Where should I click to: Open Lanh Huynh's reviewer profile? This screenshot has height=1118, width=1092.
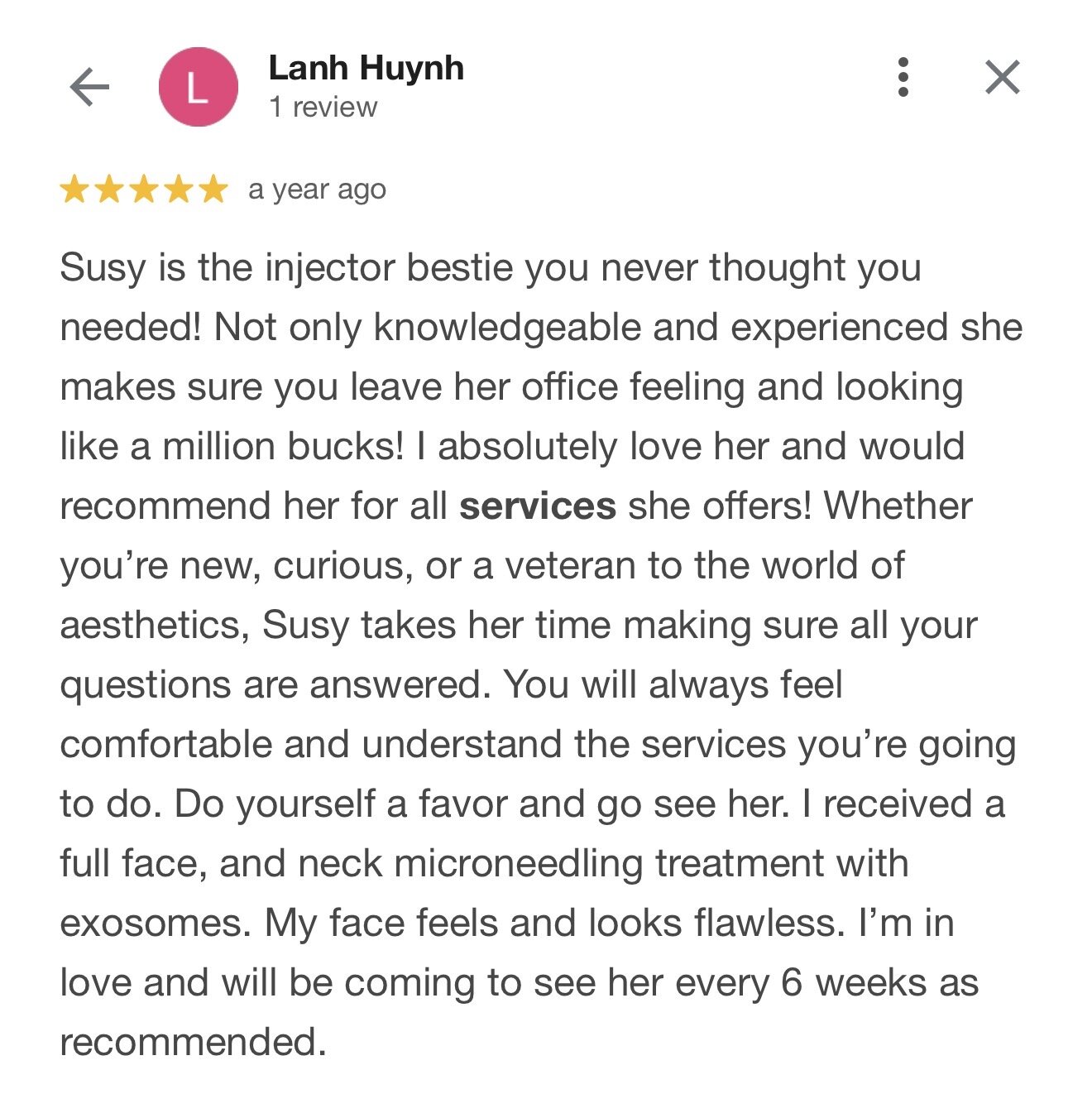(366, 68)
